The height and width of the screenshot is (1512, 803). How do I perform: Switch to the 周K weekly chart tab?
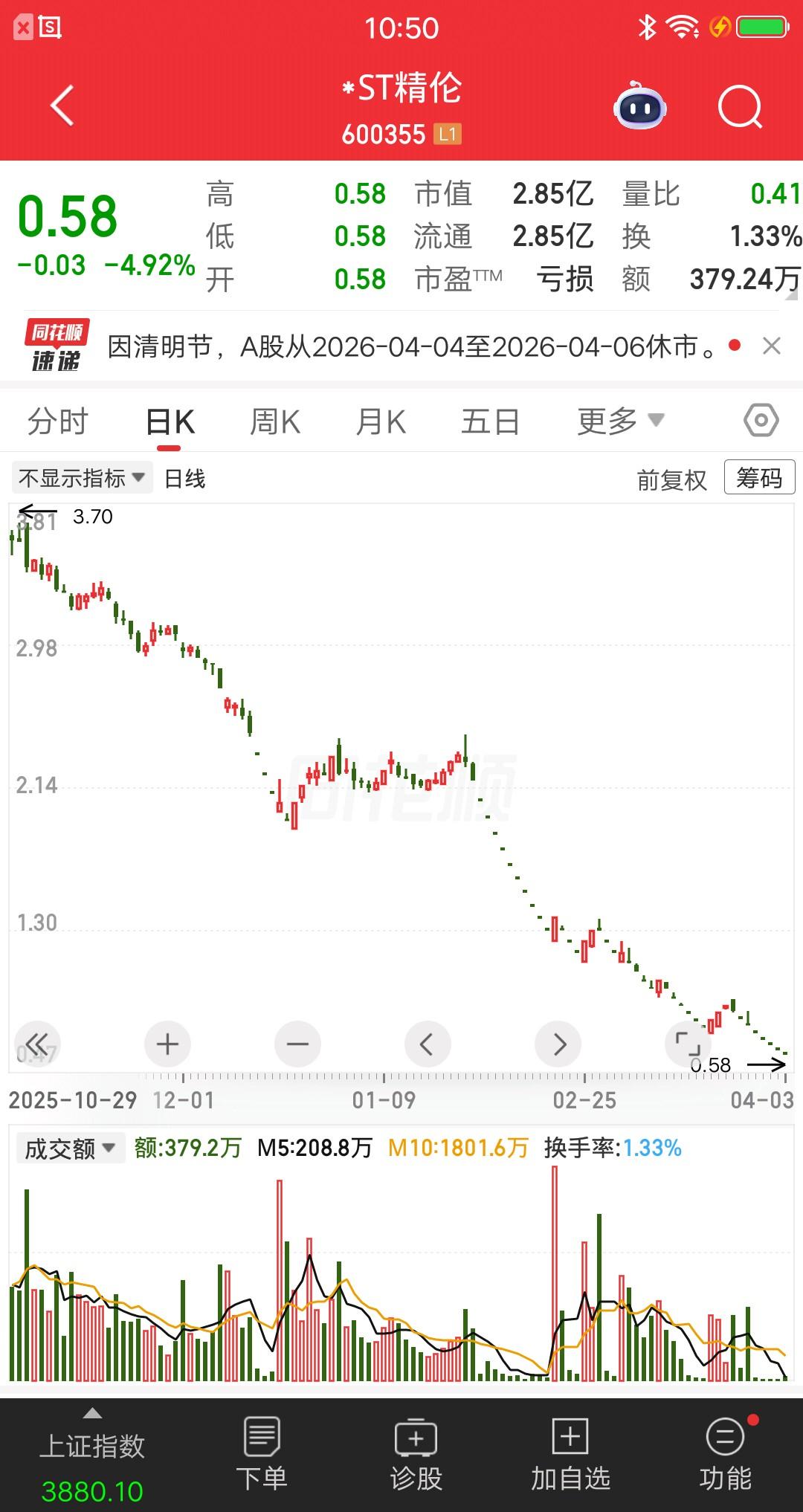[x=275, y=421]
